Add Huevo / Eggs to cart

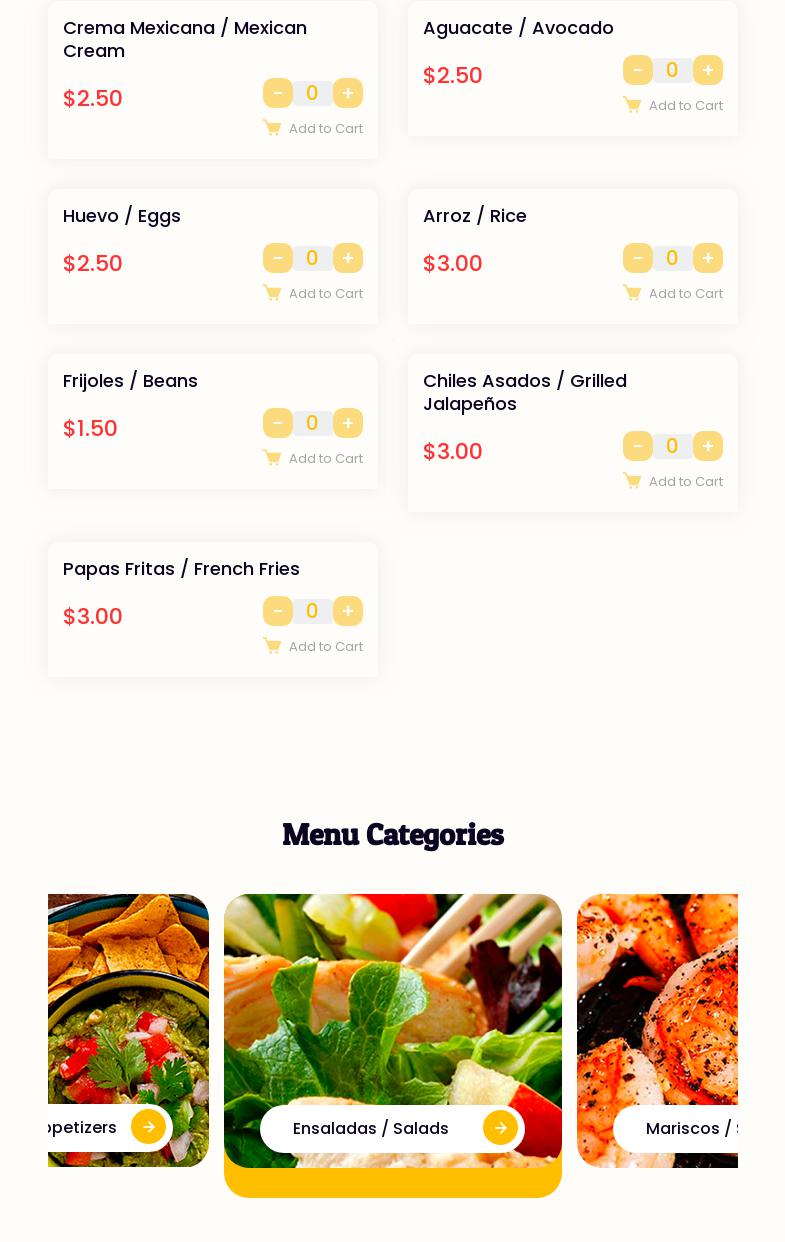coord(314,293)
